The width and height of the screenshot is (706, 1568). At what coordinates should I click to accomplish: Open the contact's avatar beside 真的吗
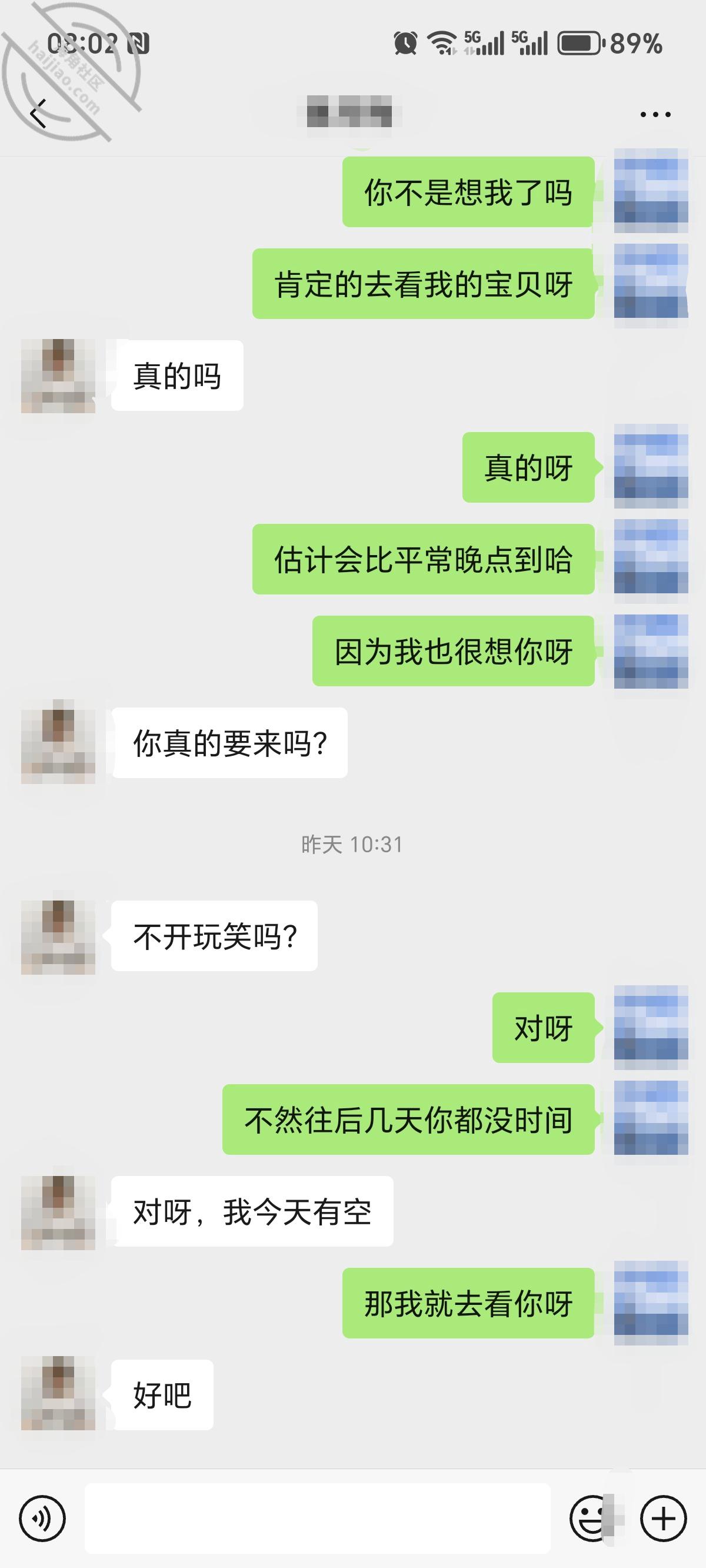pyautogui.click(x=58, y=376)
